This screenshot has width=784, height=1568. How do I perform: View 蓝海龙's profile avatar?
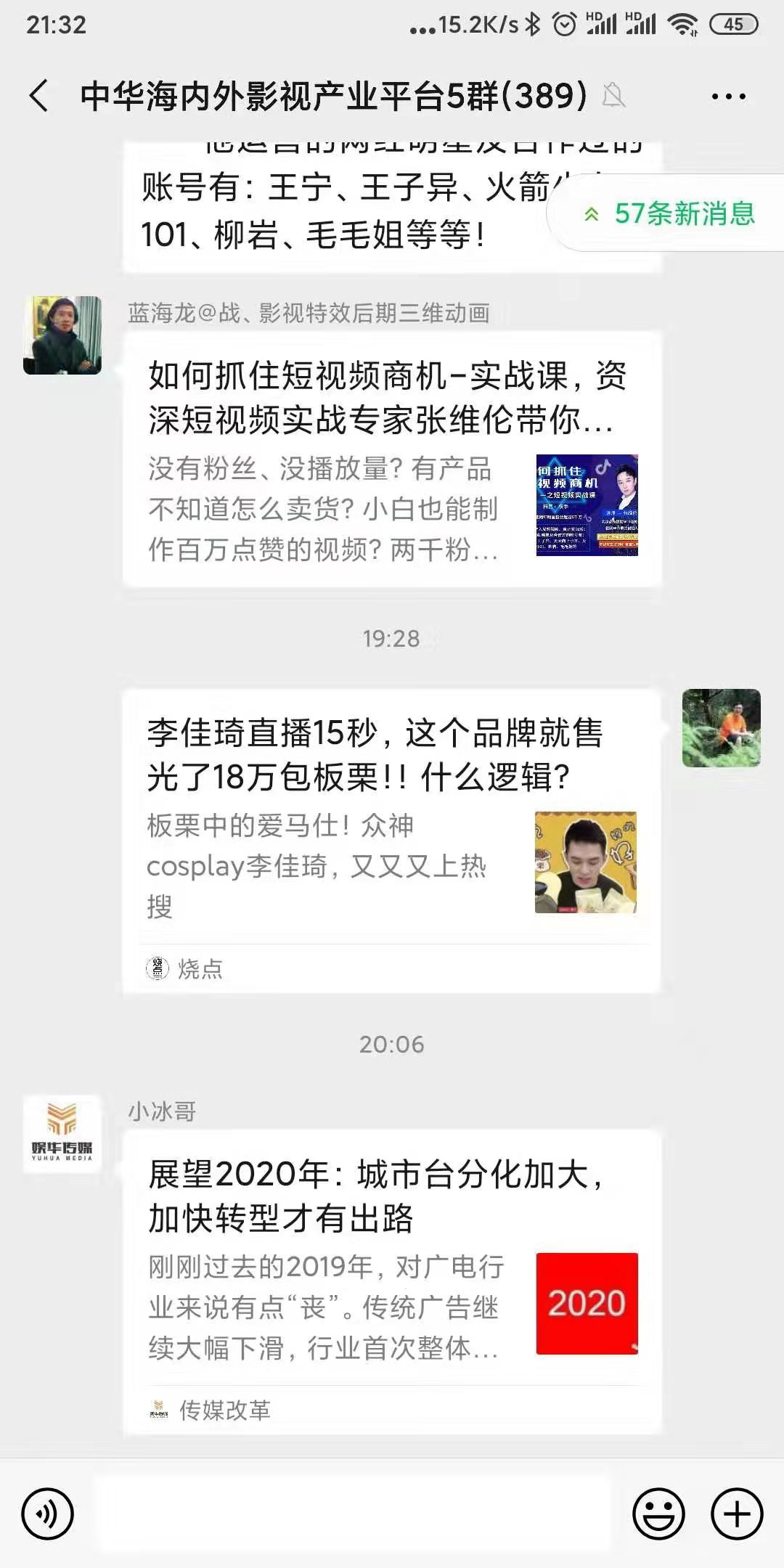(x=62, y=335)
